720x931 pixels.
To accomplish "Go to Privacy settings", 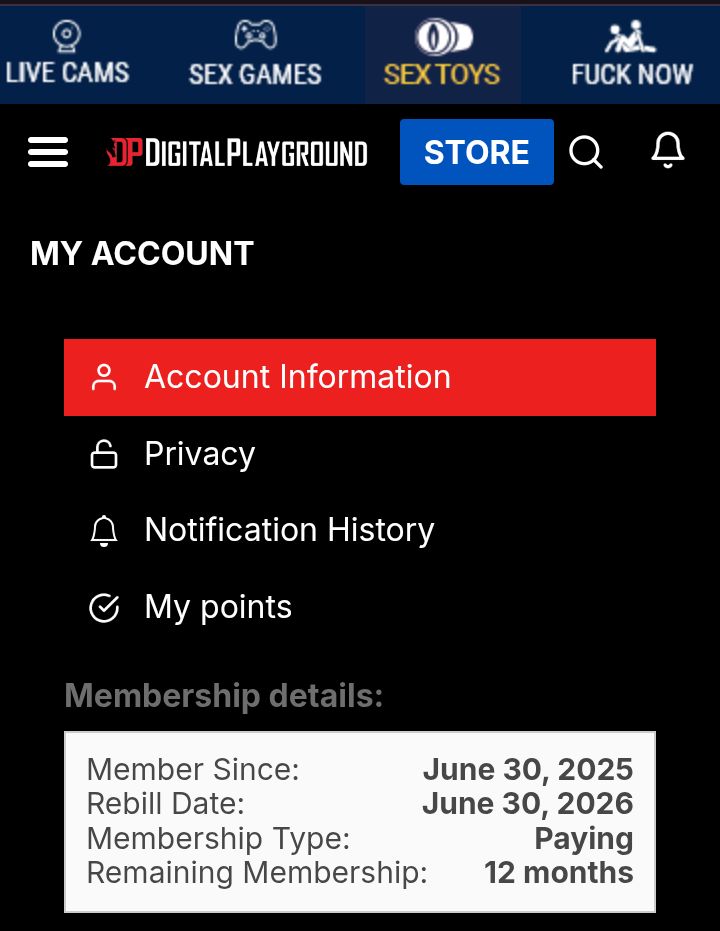I will point(199,454).
